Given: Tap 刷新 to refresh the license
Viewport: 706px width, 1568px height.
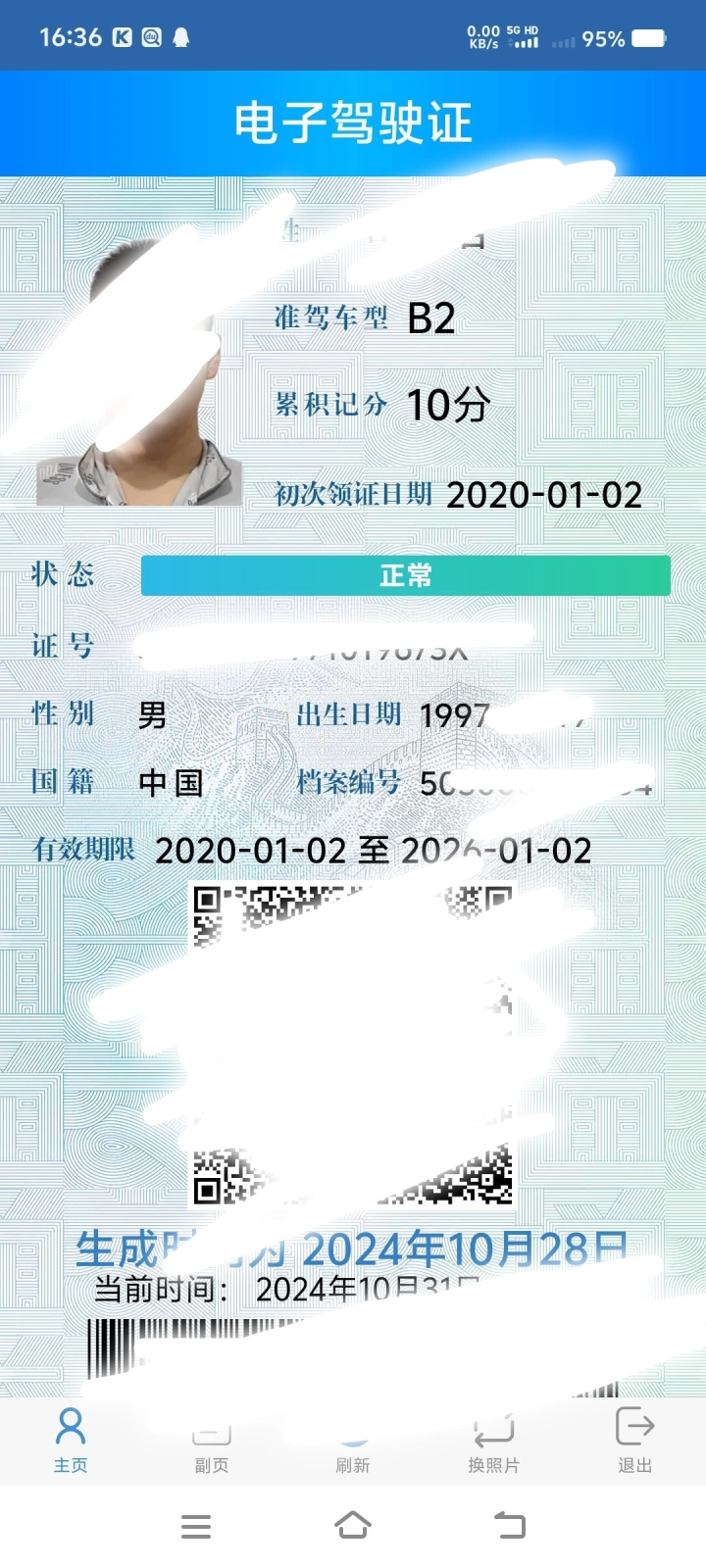Looking at the screenshot, I should pos(353,1440).
